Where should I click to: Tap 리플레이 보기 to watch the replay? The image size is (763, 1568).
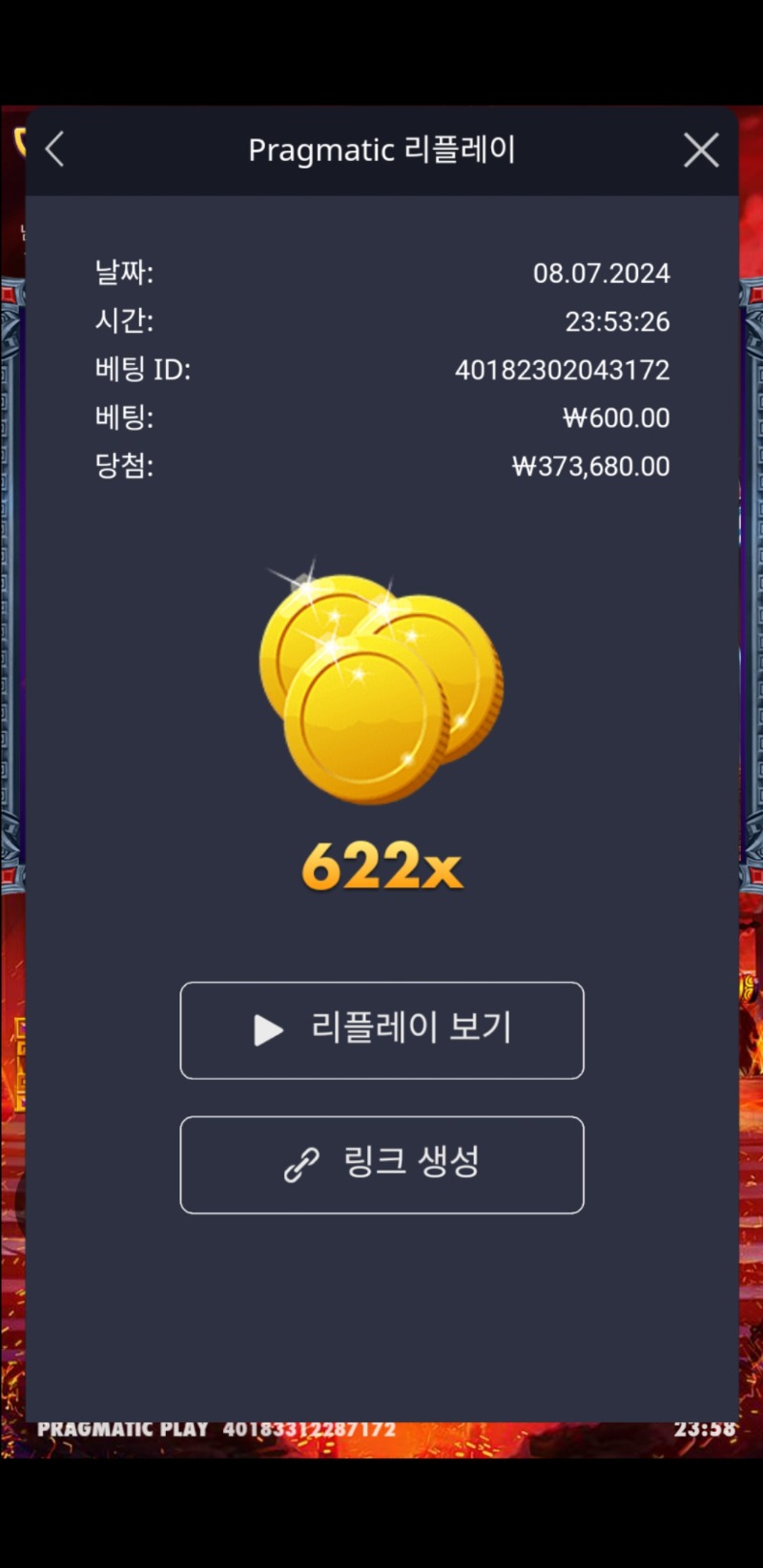[x=381, y=1030]
